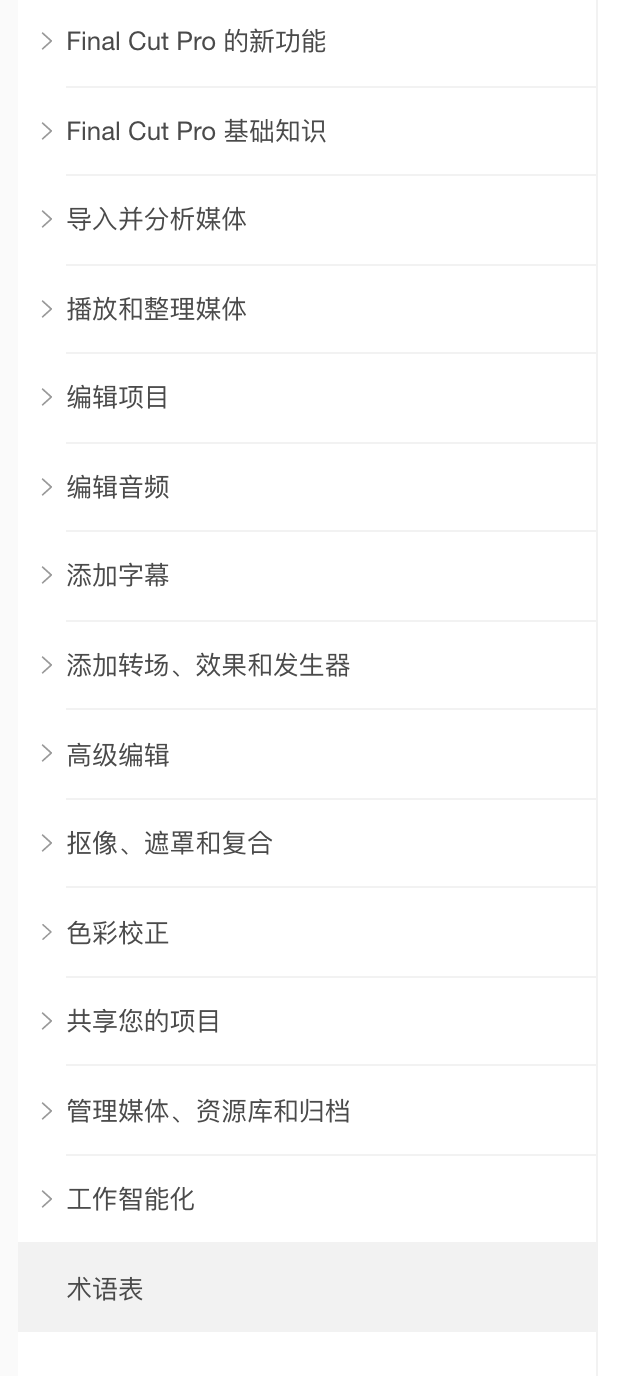The width and height of the screenshot is (628, 1376).
Task: Expand 添加转场、效果和发生器 chapter
Action: (46, 665)
